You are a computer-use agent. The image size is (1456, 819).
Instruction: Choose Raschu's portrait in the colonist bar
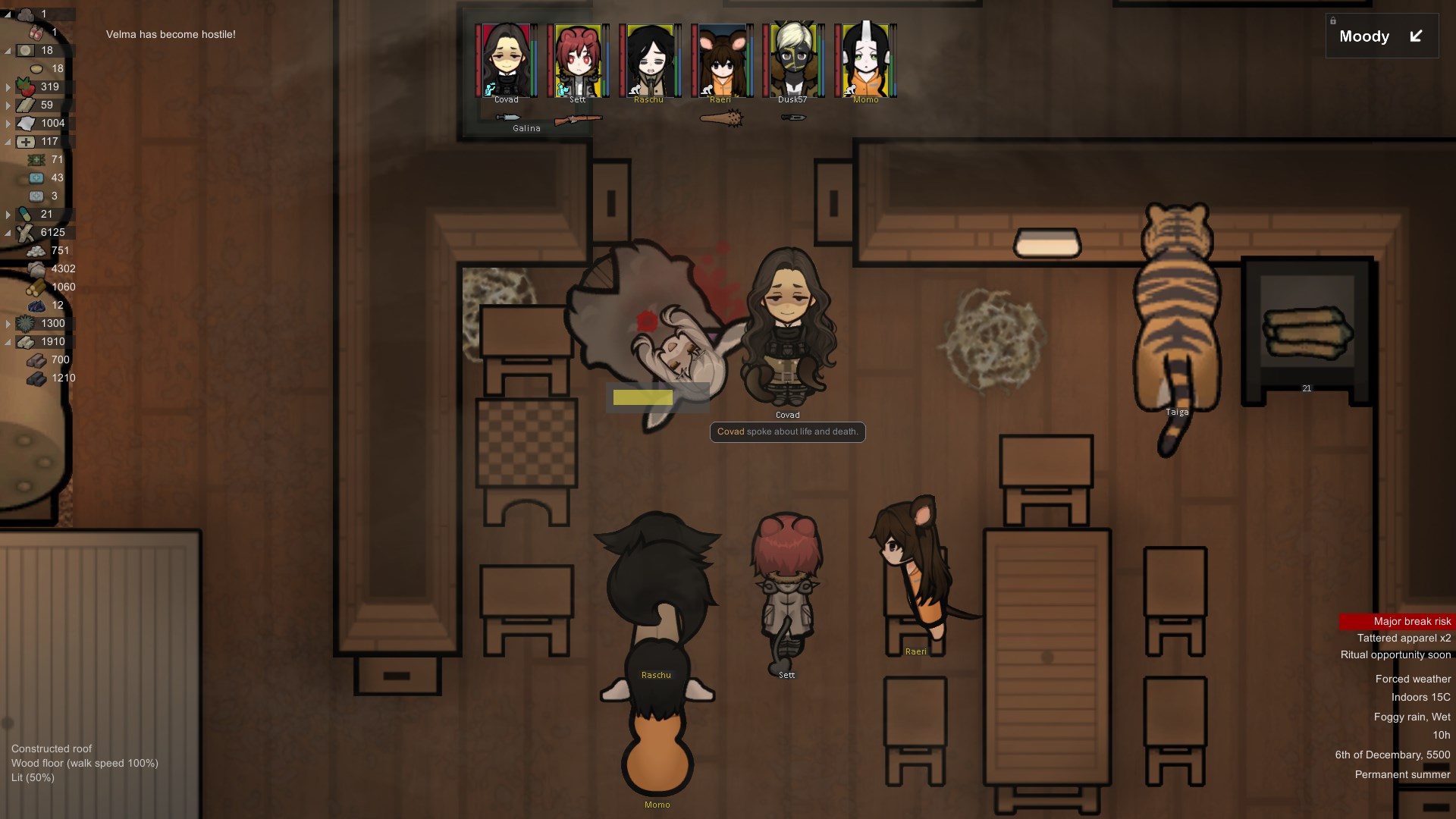649,61
